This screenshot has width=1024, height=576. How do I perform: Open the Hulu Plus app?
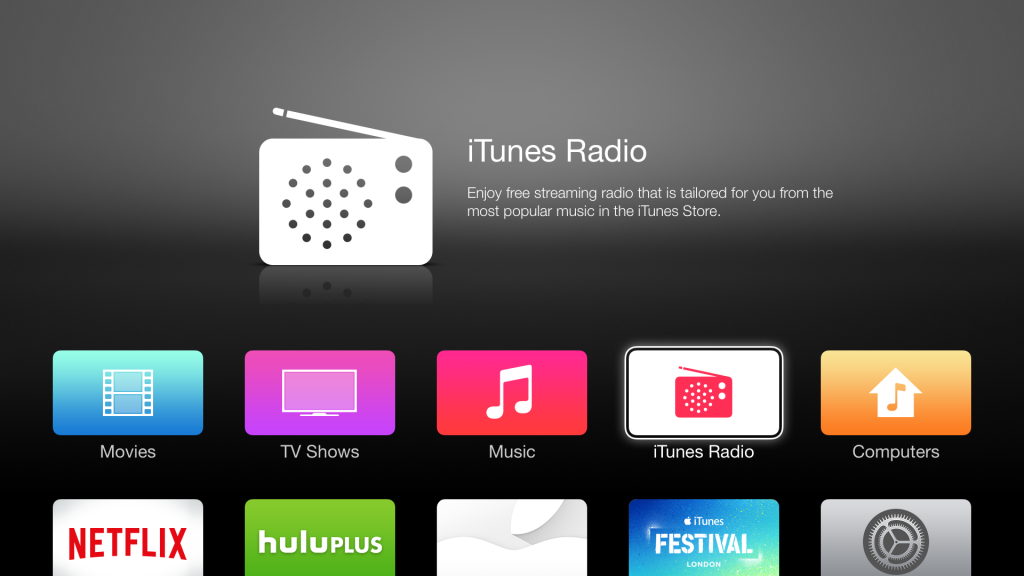pyautogui.click(x=320, y=540)
